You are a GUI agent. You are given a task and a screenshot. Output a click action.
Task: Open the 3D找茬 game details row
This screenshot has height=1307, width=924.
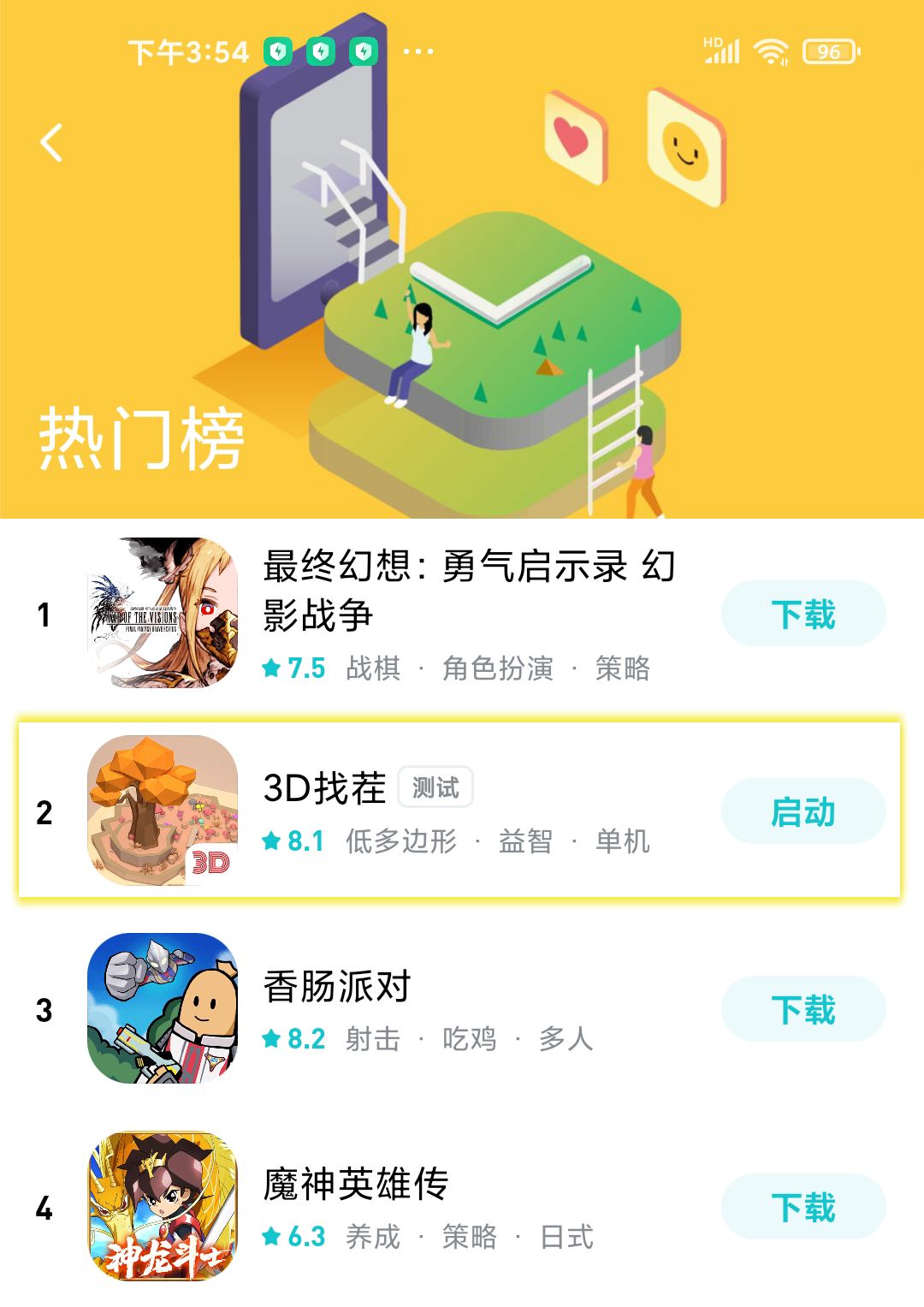[459, 810]
